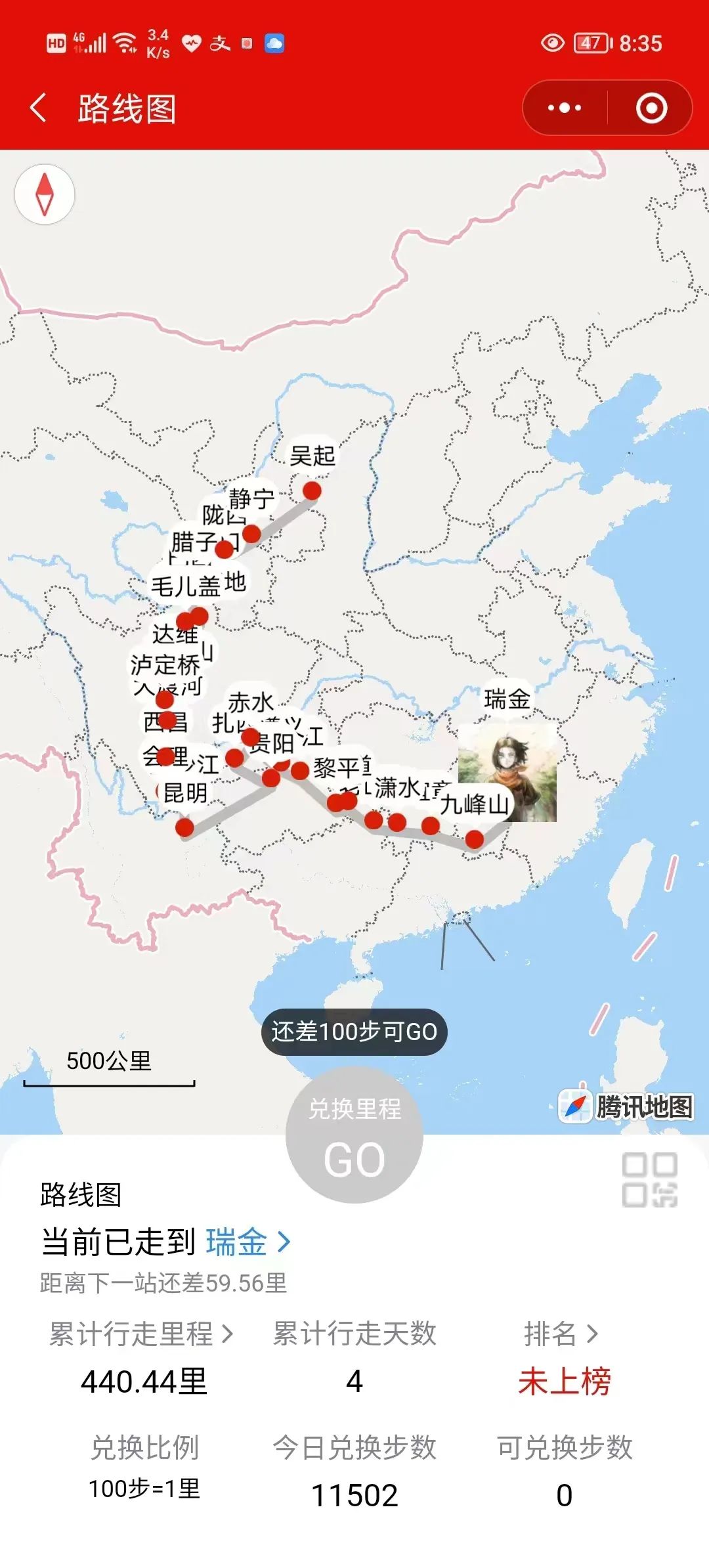Open the 排名 leaderboard
Screen dimensions: 709x1568
562,1334
